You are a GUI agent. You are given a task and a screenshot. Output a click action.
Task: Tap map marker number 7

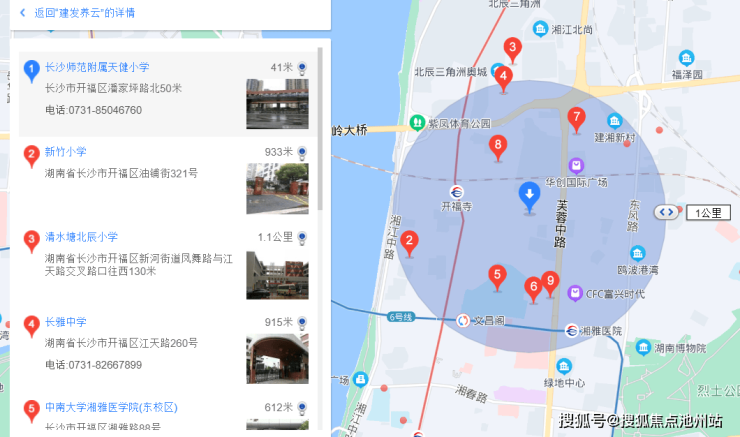coord(576,118)
